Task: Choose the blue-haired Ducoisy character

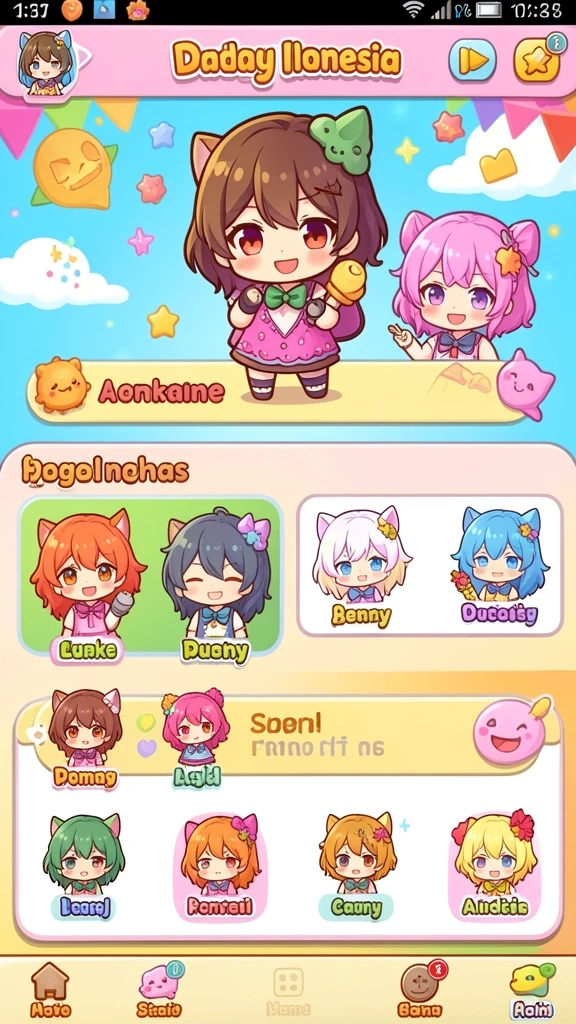Action: click(500, 567)
